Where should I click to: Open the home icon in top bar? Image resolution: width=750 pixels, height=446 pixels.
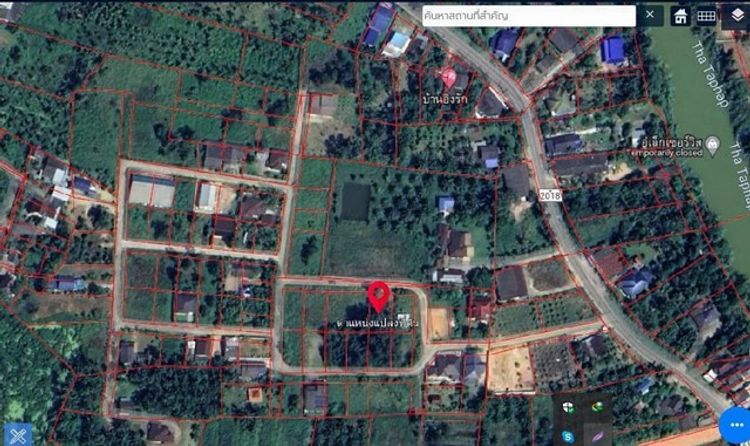pyautogui.click(x=680, y=16)
